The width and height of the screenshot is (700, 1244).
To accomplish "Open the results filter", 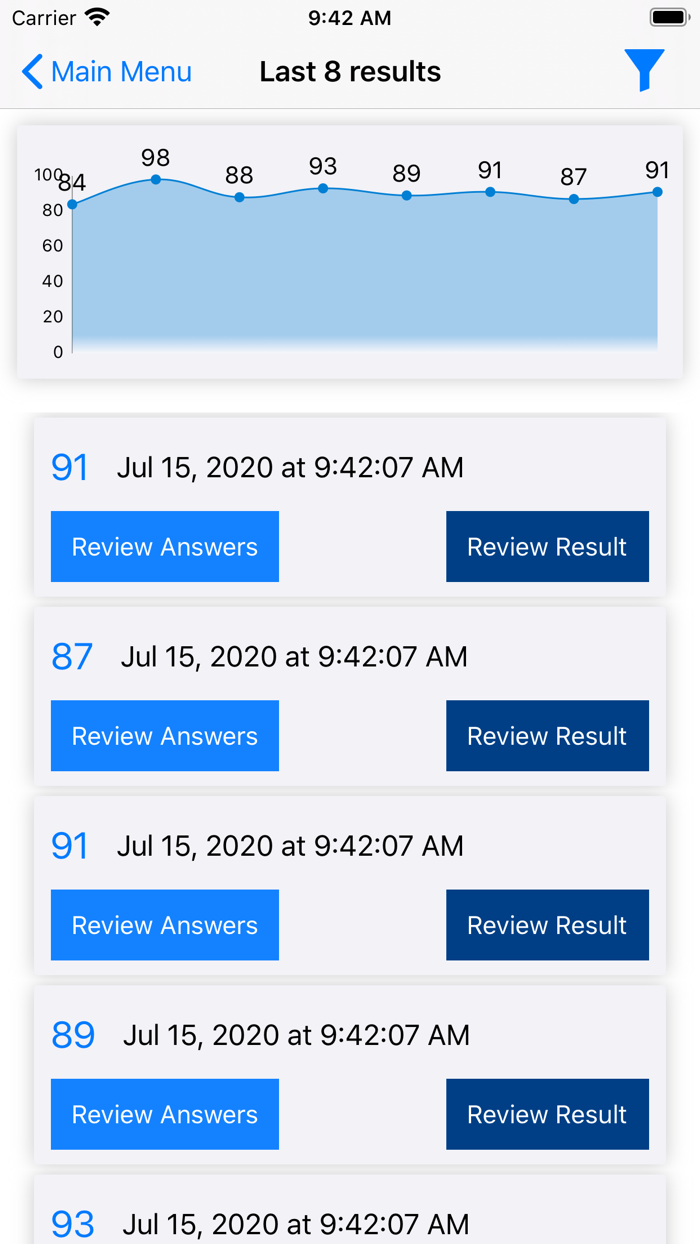I will [x=644, y=71].
